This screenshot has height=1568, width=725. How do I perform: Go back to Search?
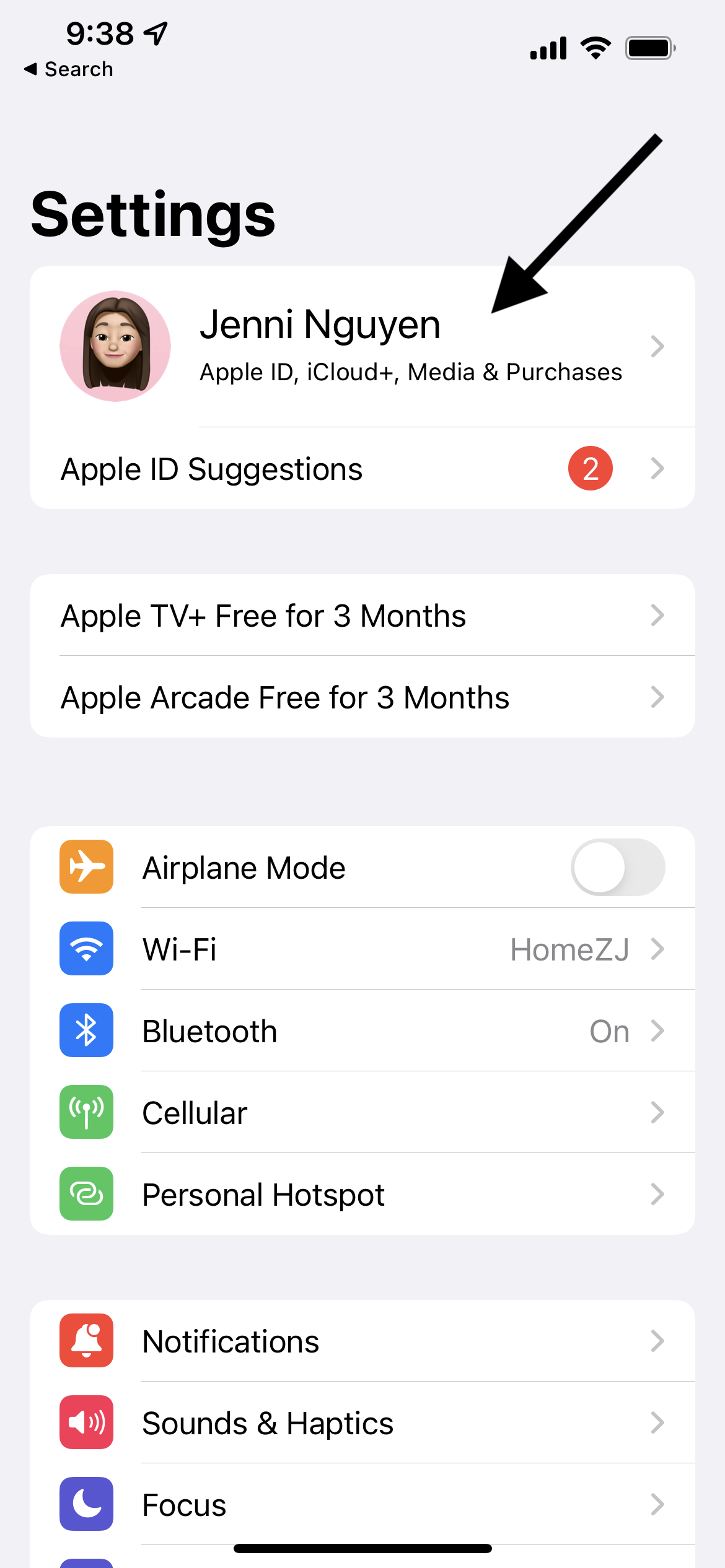click(69, 69)
